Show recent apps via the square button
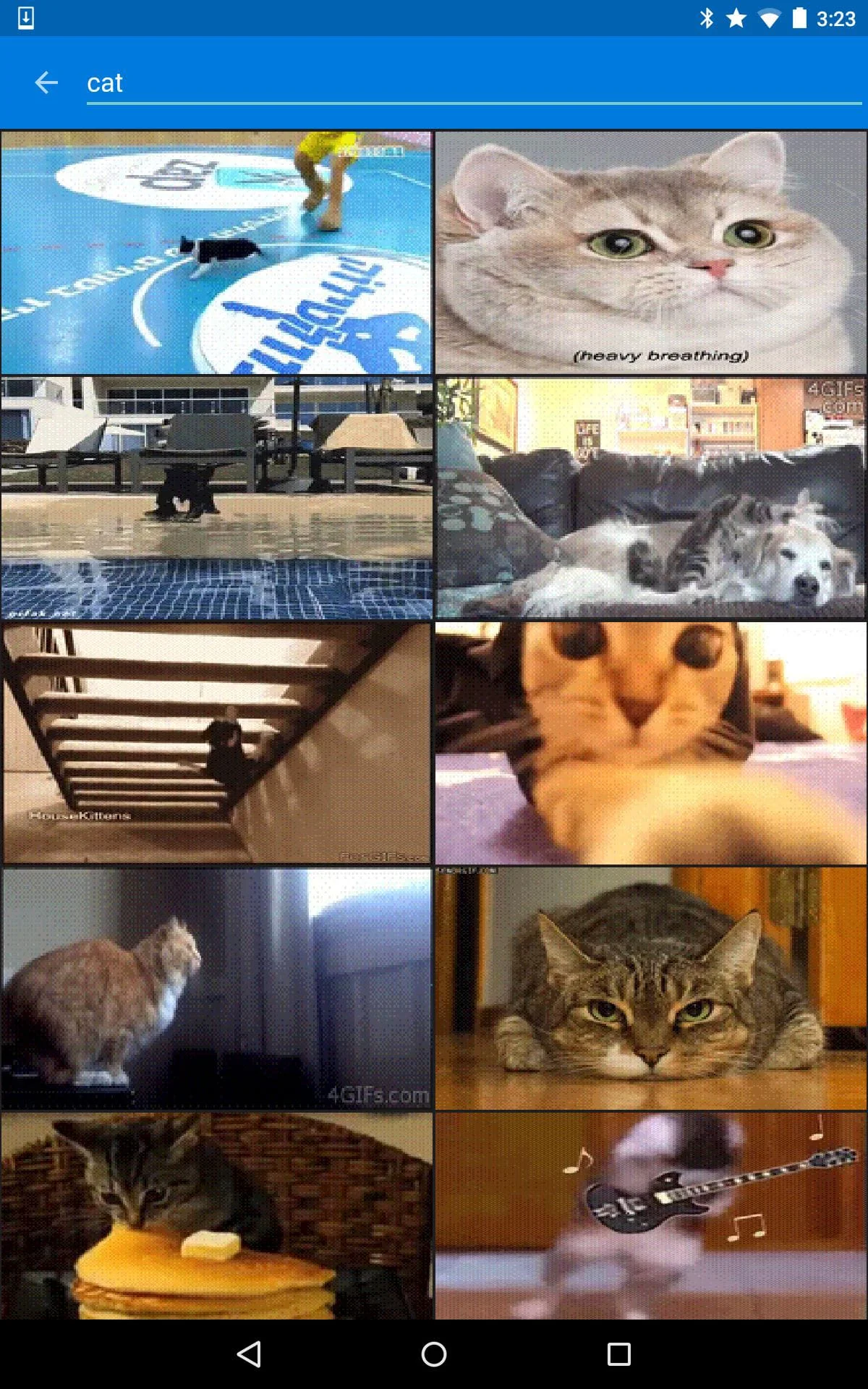This screenshot has width=868, height=1389. click(x=618, y=1354)
